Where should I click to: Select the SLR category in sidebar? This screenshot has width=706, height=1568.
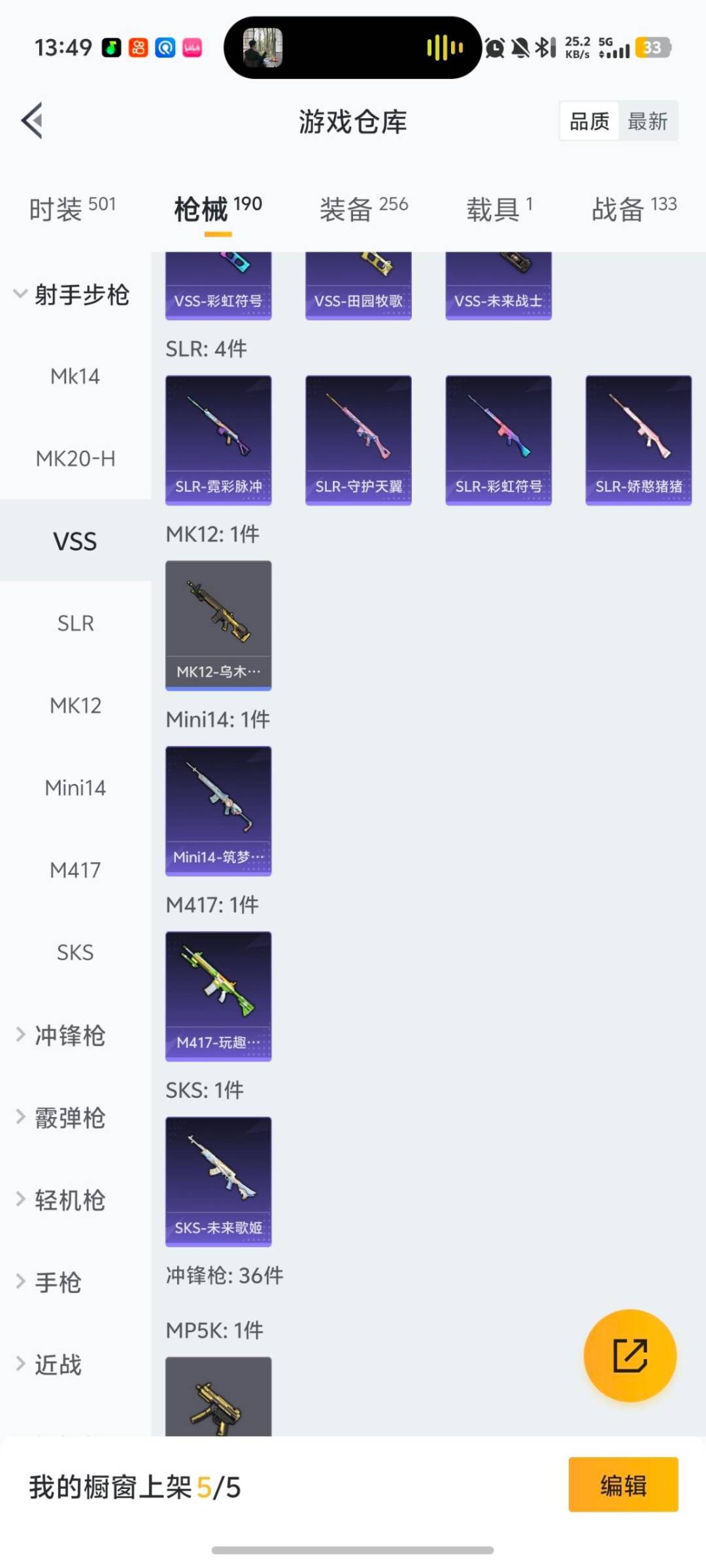(75, 623)
